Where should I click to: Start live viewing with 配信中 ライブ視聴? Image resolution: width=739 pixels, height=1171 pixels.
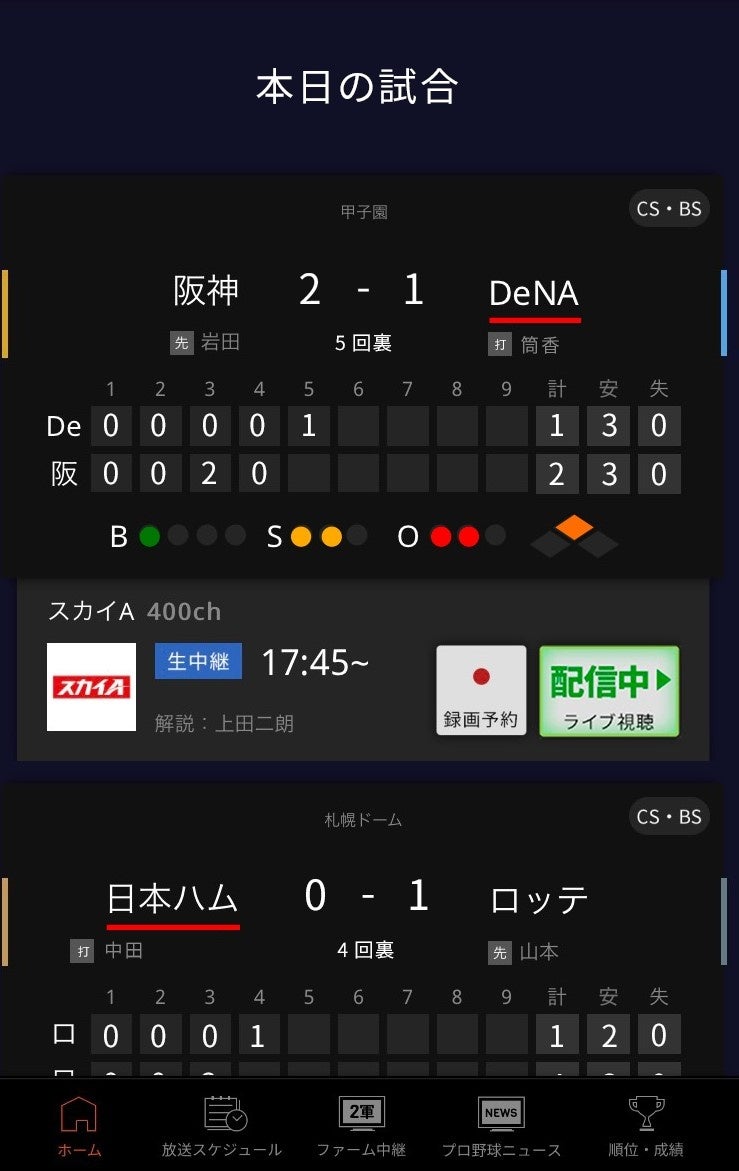coord(609,690)
